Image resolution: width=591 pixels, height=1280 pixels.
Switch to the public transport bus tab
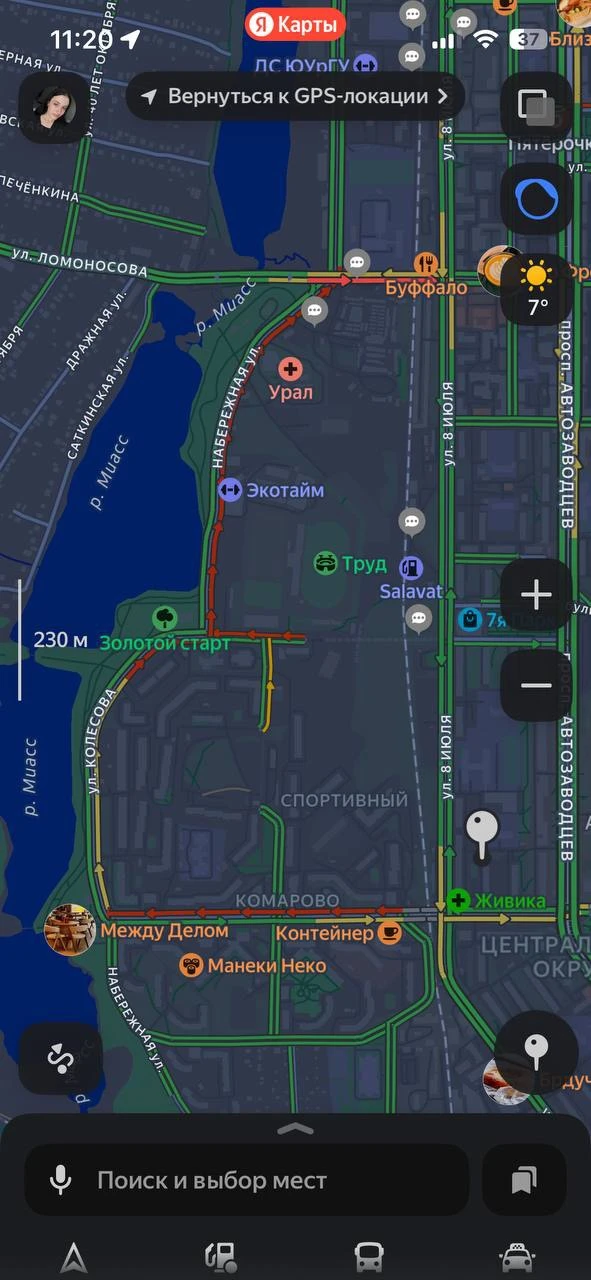[369, 1257]
